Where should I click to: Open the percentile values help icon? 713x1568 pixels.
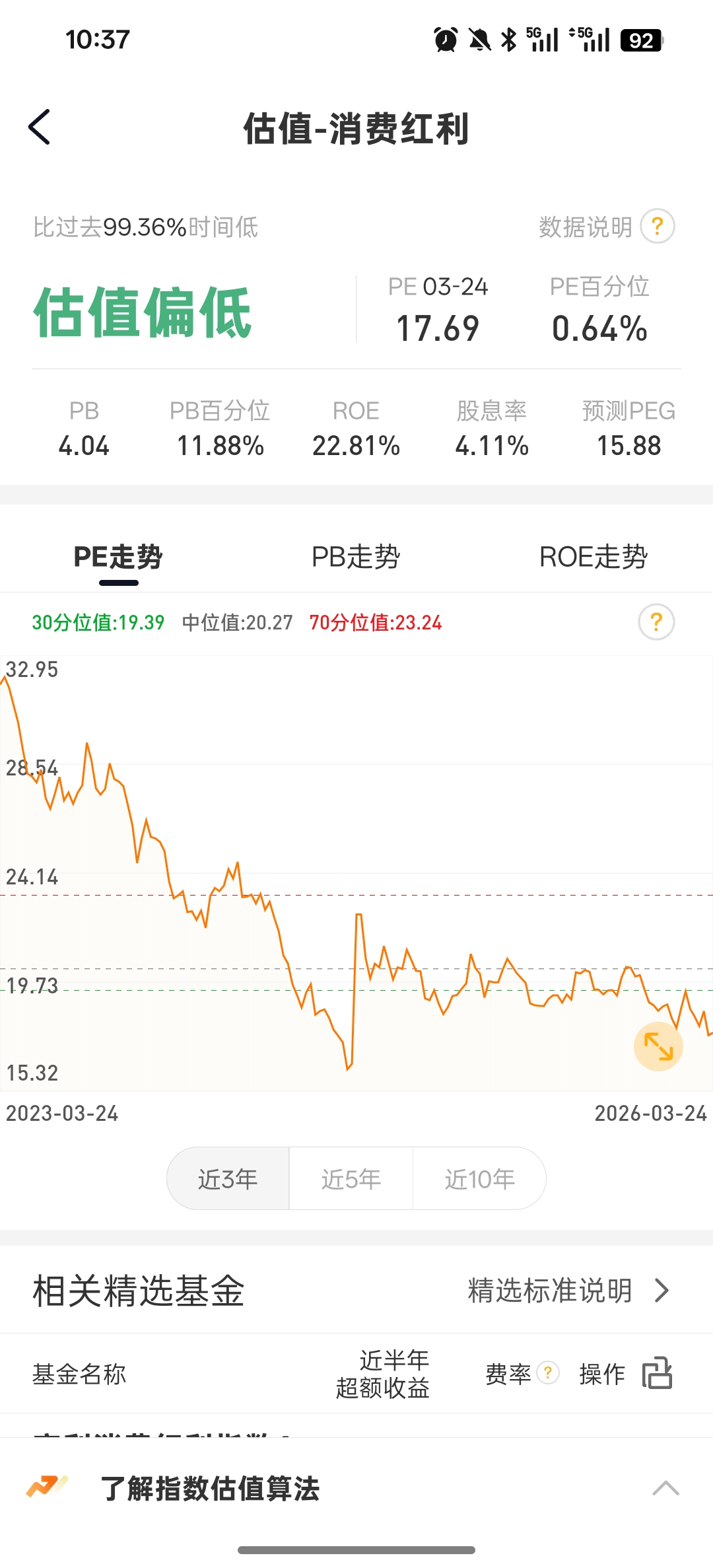[656, 622]
